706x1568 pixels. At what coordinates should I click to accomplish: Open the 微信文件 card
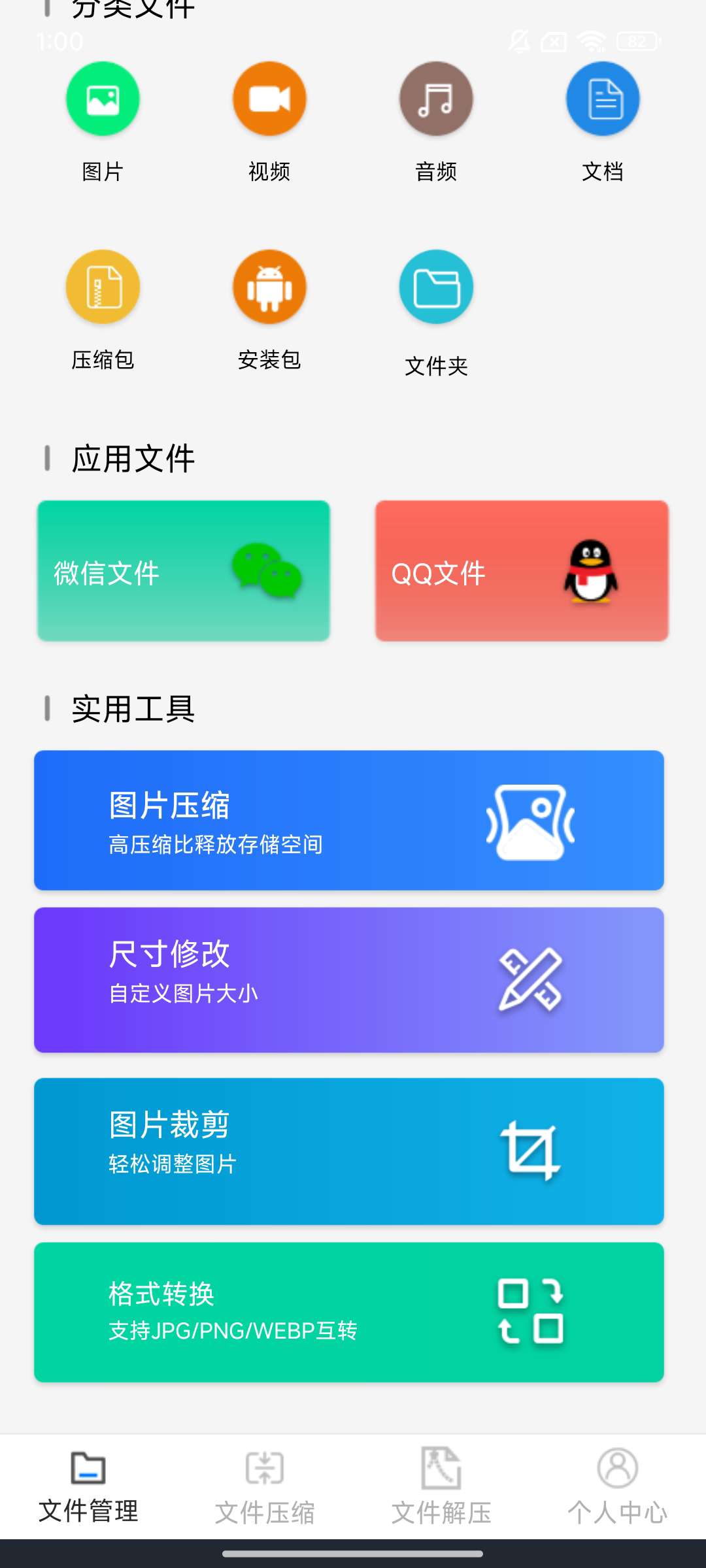(184, 571)
